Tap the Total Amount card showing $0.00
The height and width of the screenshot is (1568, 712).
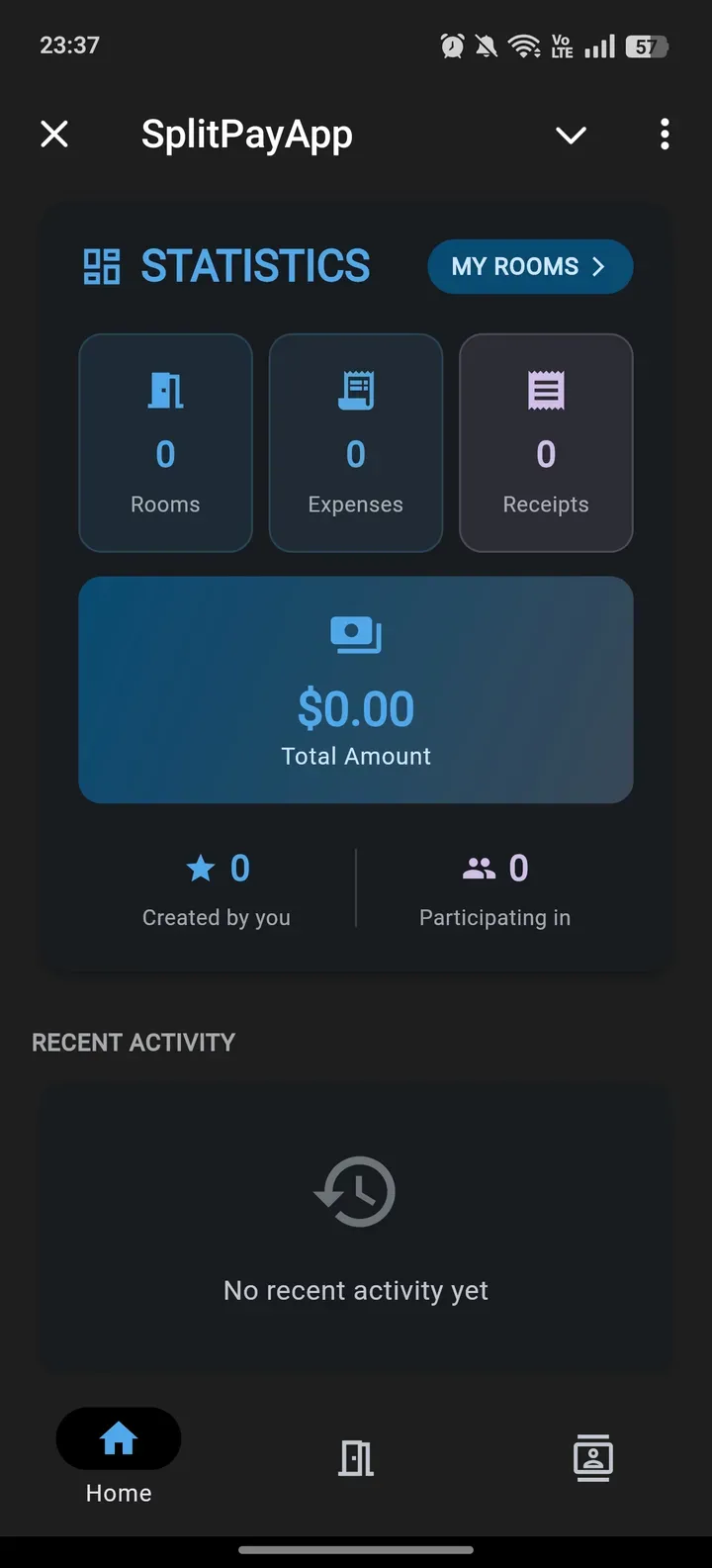pos(356,690)
